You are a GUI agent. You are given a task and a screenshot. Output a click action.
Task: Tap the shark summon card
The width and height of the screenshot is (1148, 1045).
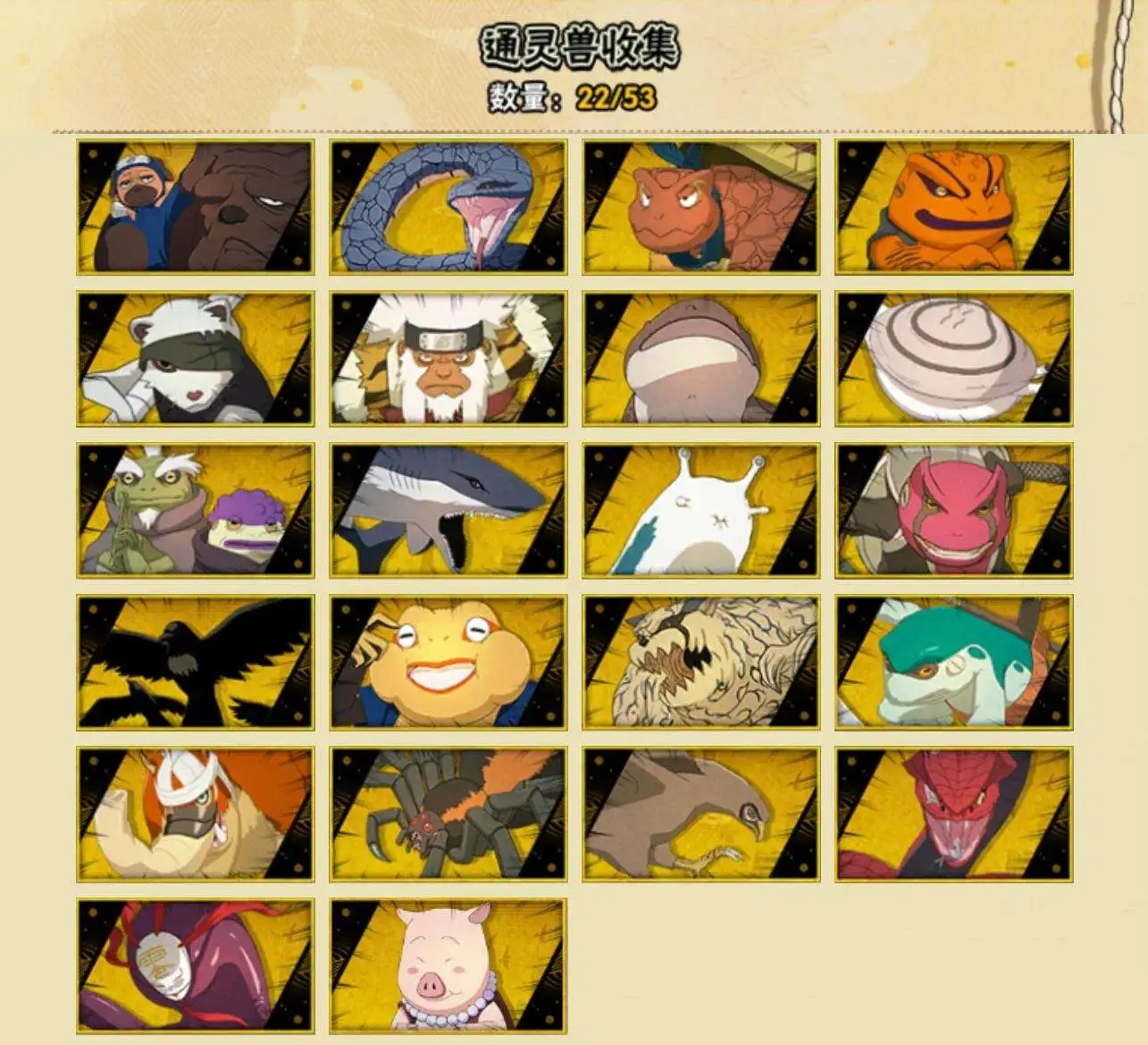pyautogui.click(x=448, y=510)
